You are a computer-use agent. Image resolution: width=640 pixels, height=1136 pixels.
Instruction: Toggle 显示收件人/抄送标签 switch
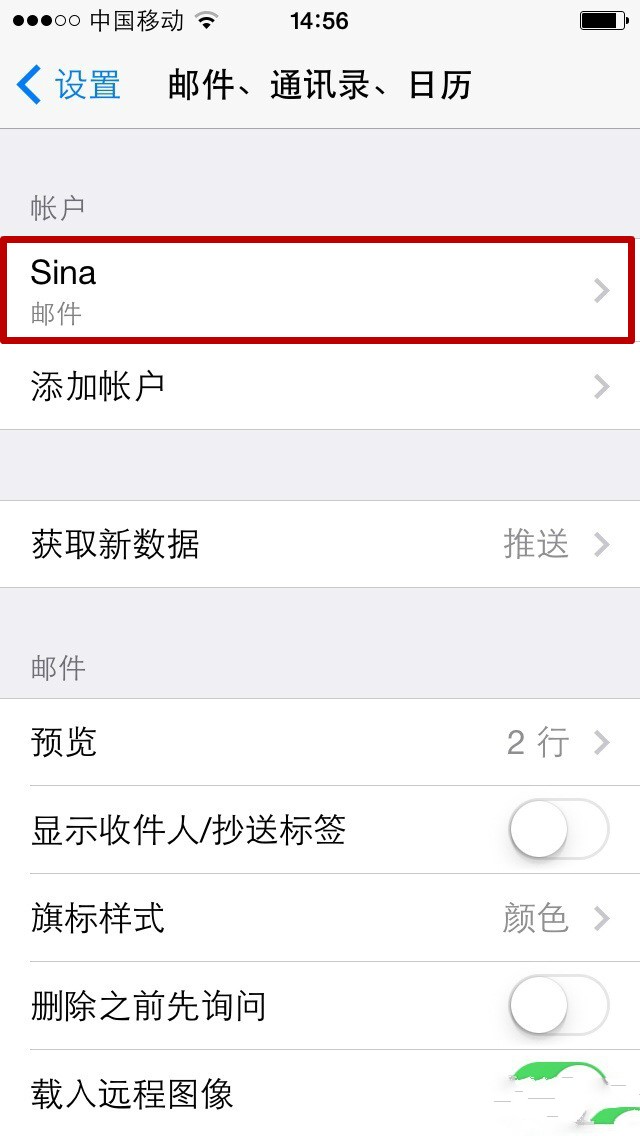tap(559, 830)
